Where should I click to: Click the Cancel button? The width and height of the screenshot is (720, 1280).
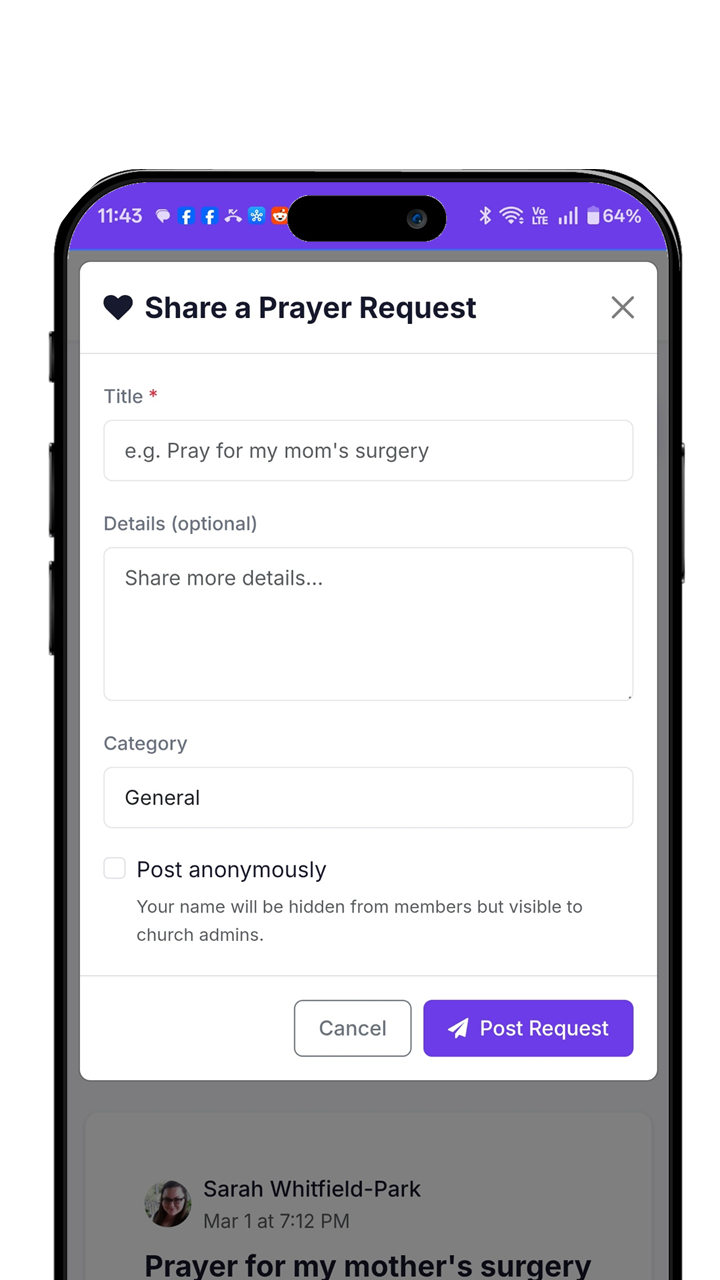(x=352, y=1028)
